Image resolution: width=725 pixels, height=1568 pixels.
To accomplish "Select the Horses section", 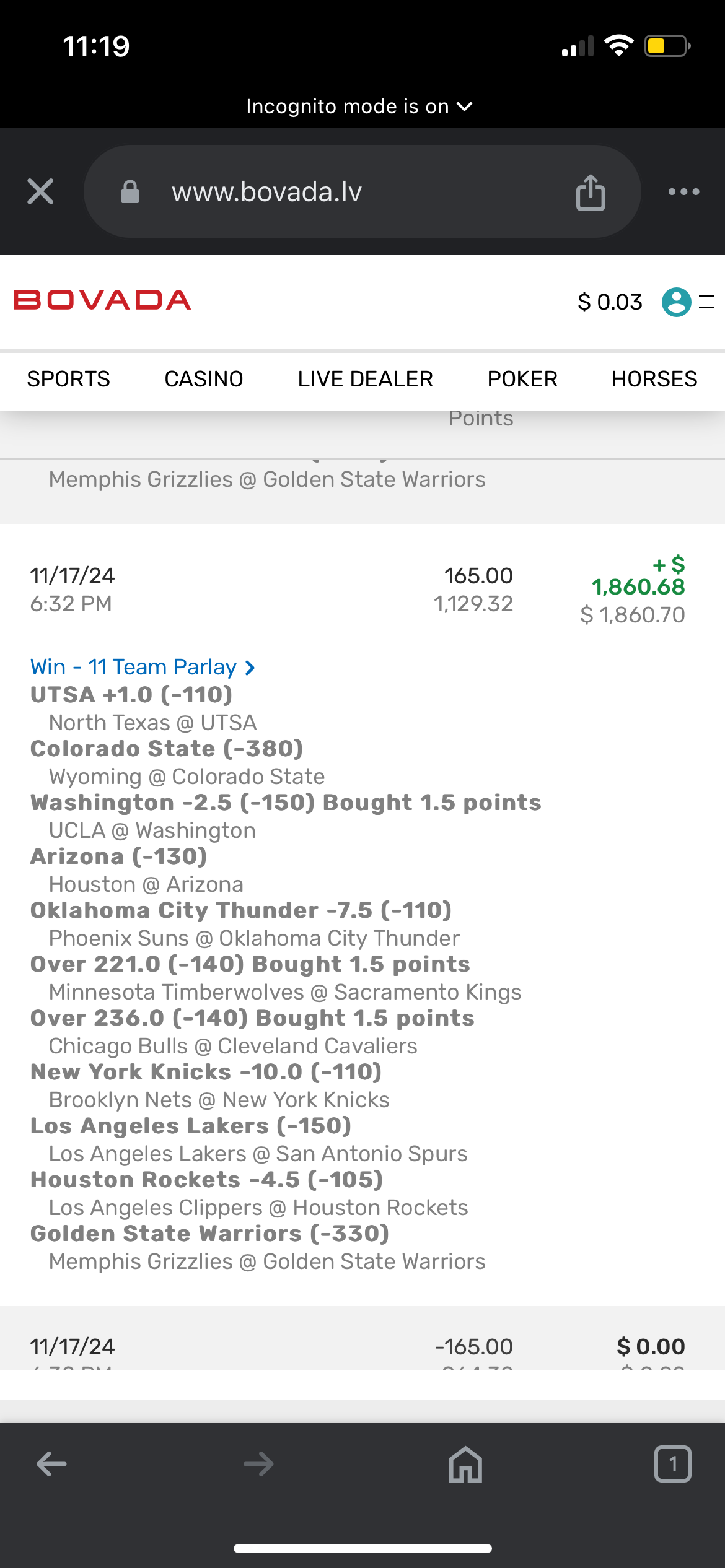I will pyautogui.click(x=654, y=379).
